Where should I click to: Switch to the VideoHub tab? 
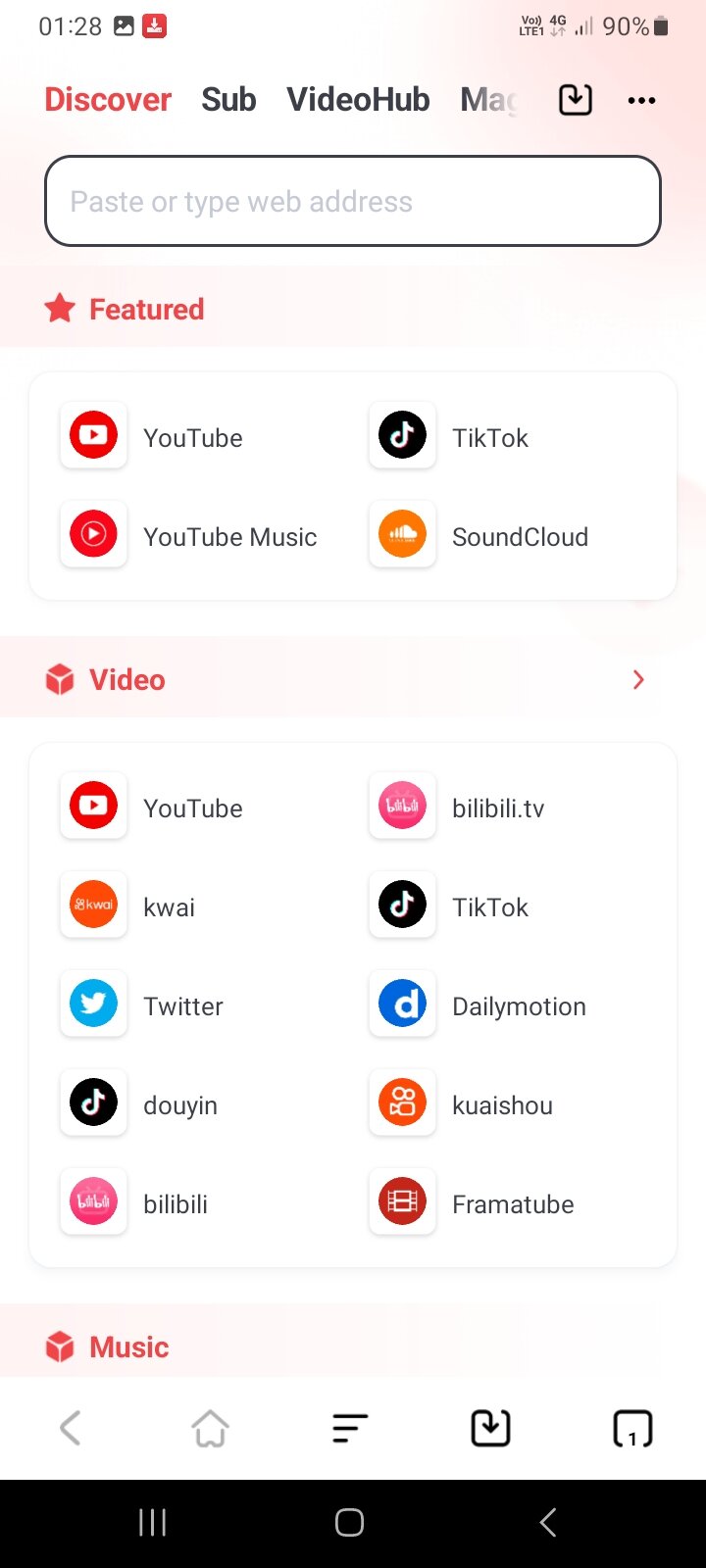pyautogui.click(x=358, y=100)
